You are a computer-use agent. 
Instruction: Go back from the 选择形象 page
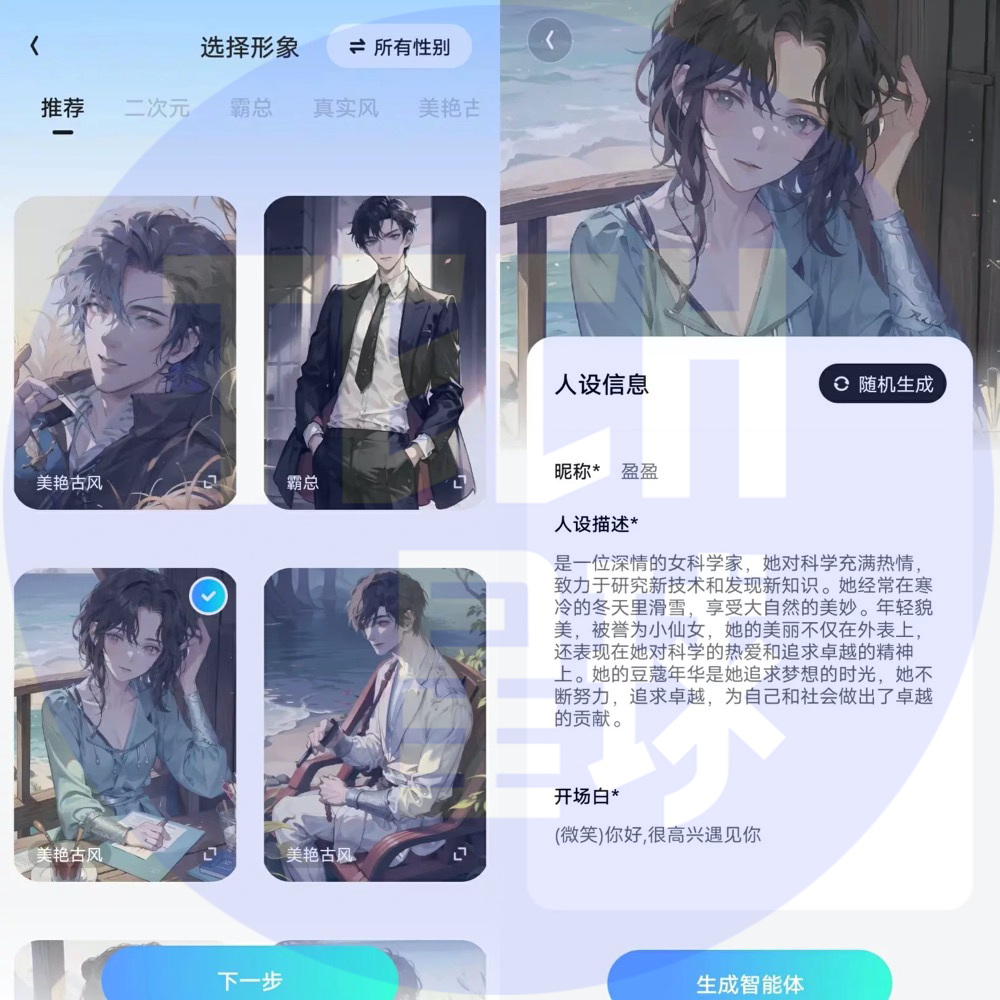point(35,46)
